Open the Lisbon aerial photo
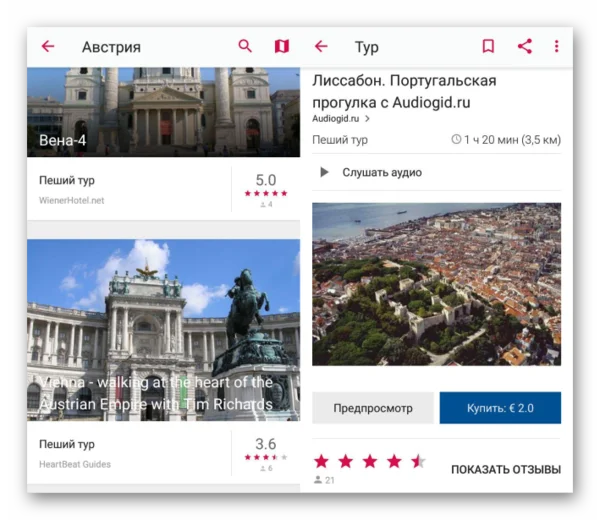600x520 pixels. coord(436,284)
